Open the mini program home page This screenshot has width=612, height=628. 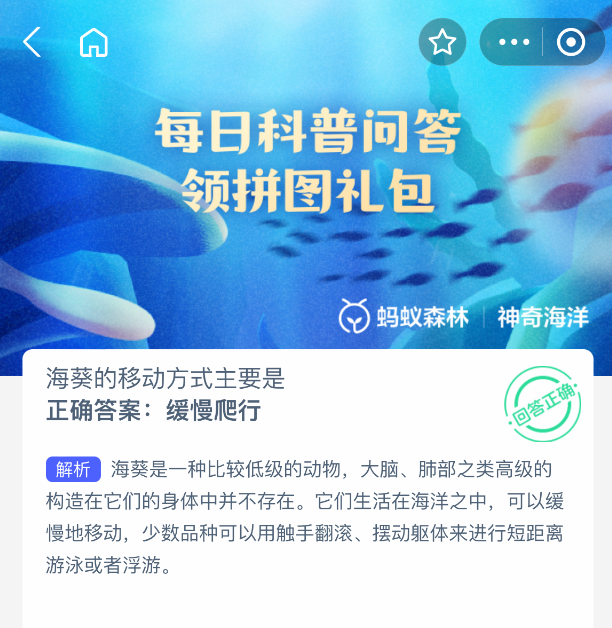click(93, 42)
